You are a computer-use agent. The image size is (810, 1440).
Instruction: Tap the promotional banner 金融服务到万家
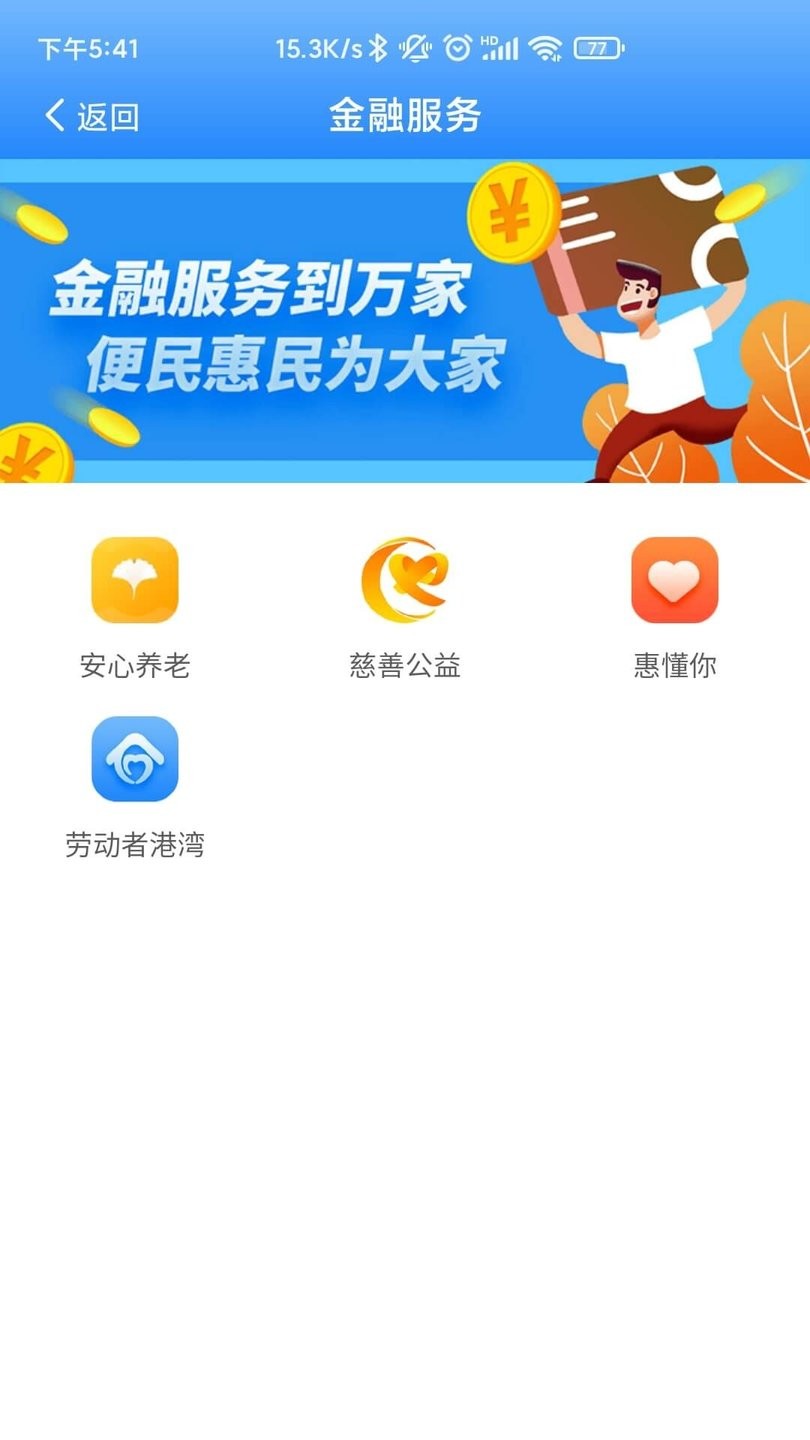tap(405, 318)
